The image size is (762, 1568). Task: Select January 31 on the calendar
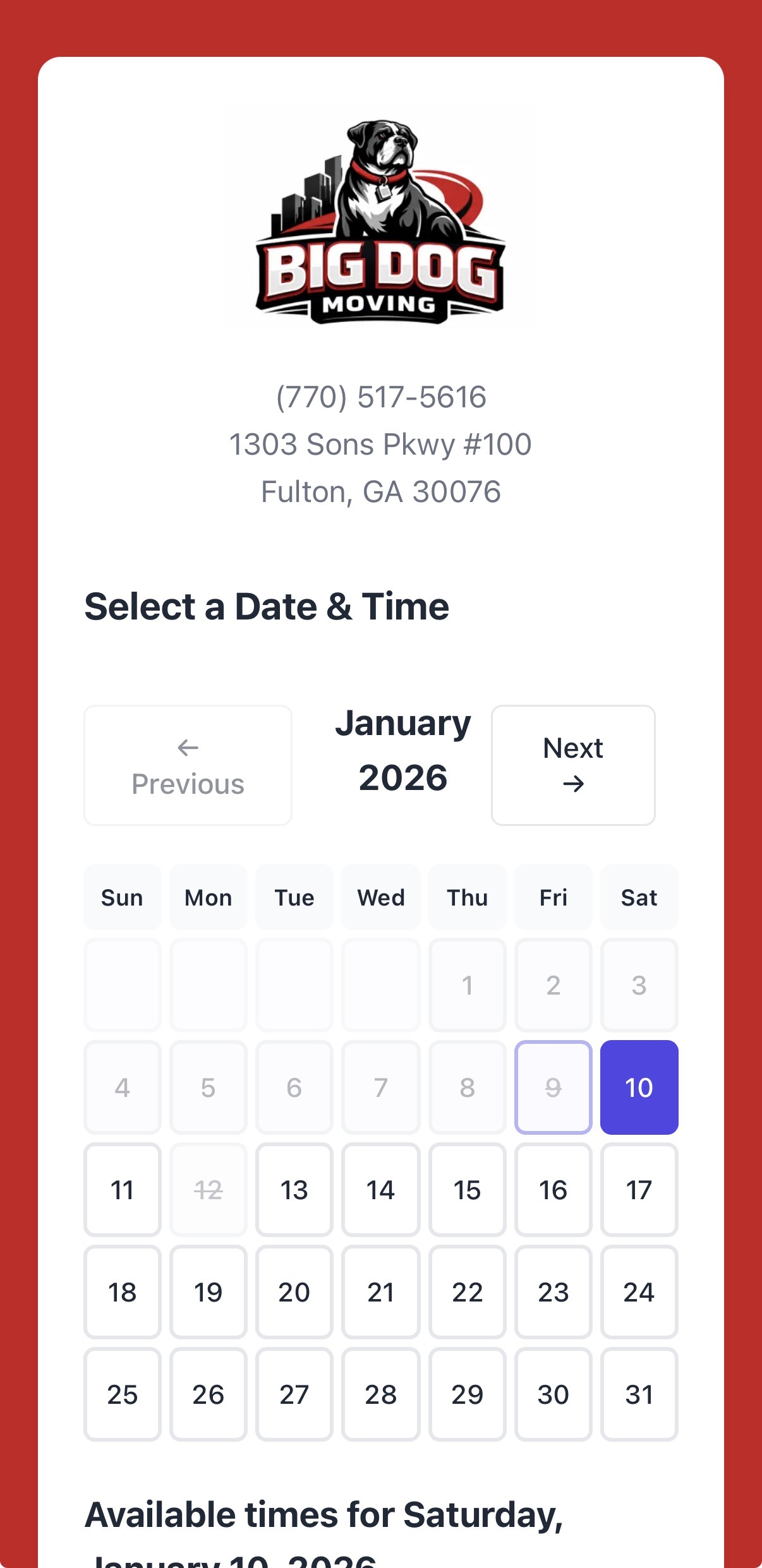(x=639, y=1396)
